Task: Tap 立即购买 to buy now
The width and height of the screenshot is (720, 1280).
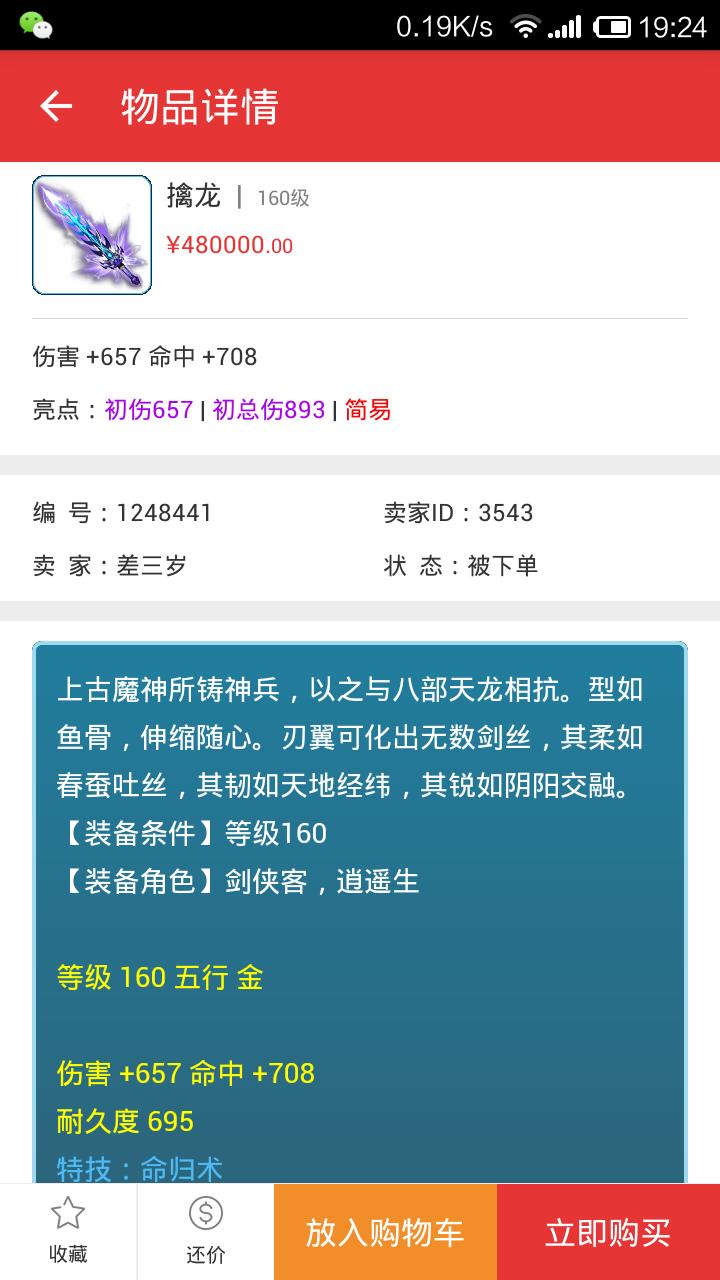Action: [608, 1232]
